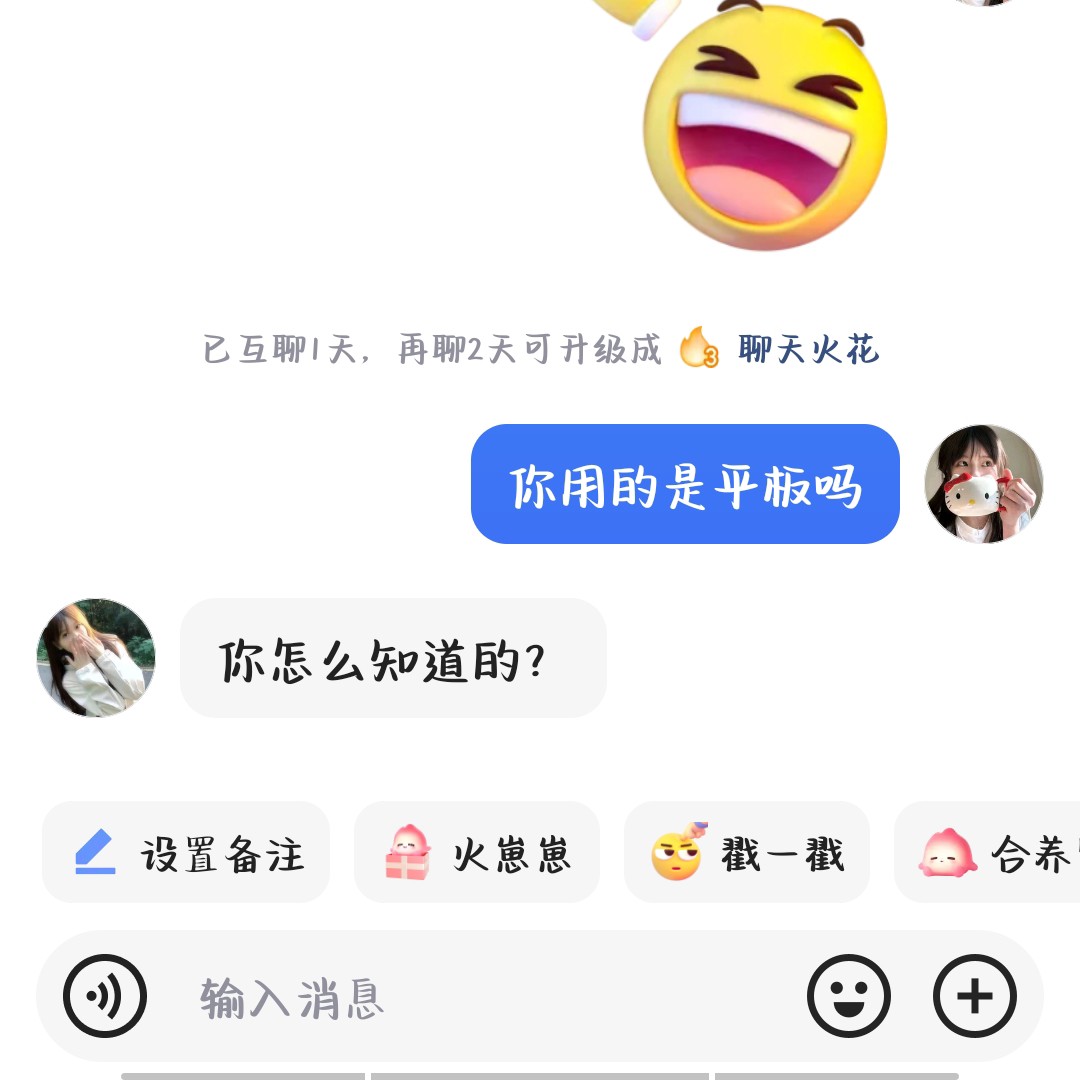
Task: View the other contact's avatar profile
Action: point(96,658)
